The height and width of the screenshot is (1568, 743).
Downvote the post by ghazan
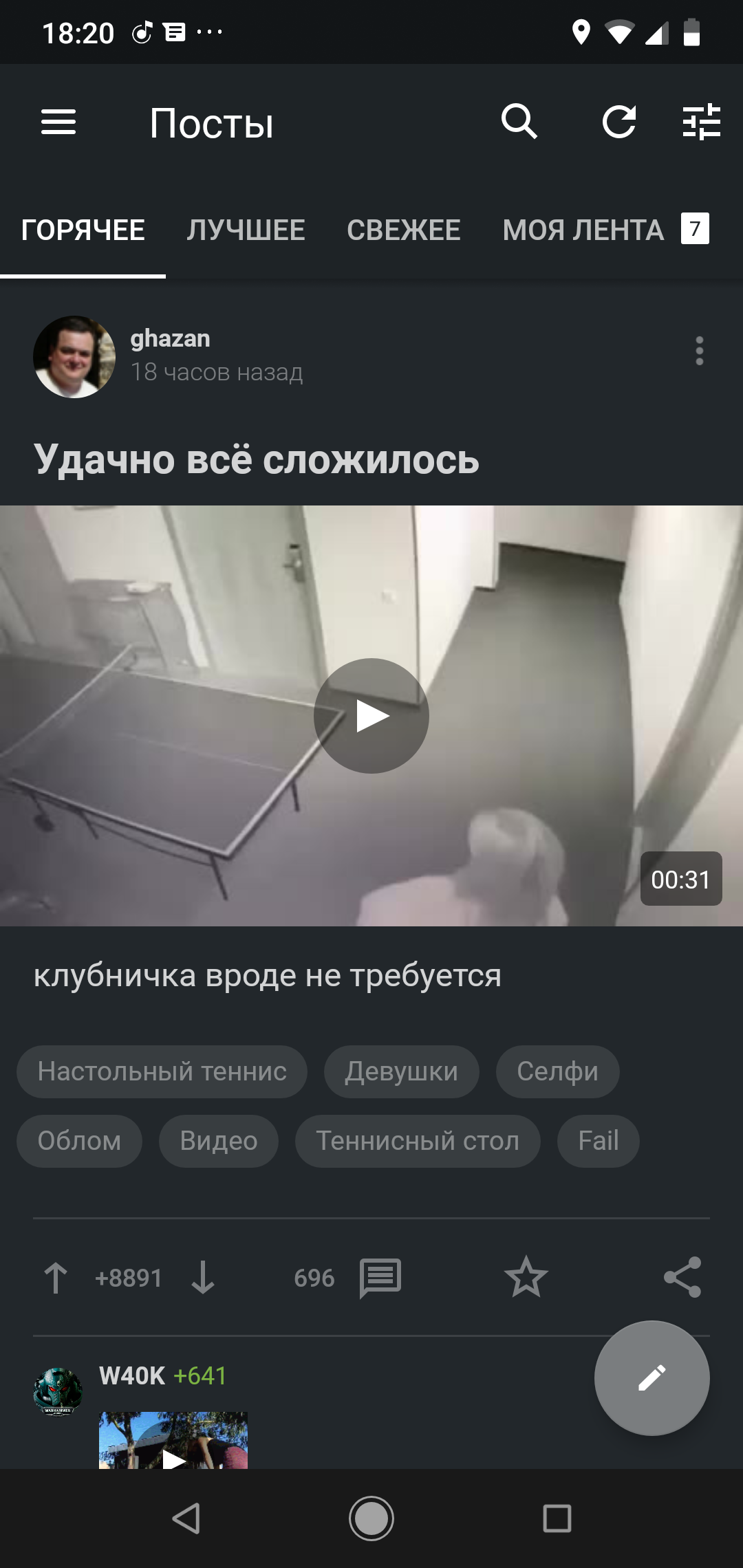click(x=203, y=1278)
